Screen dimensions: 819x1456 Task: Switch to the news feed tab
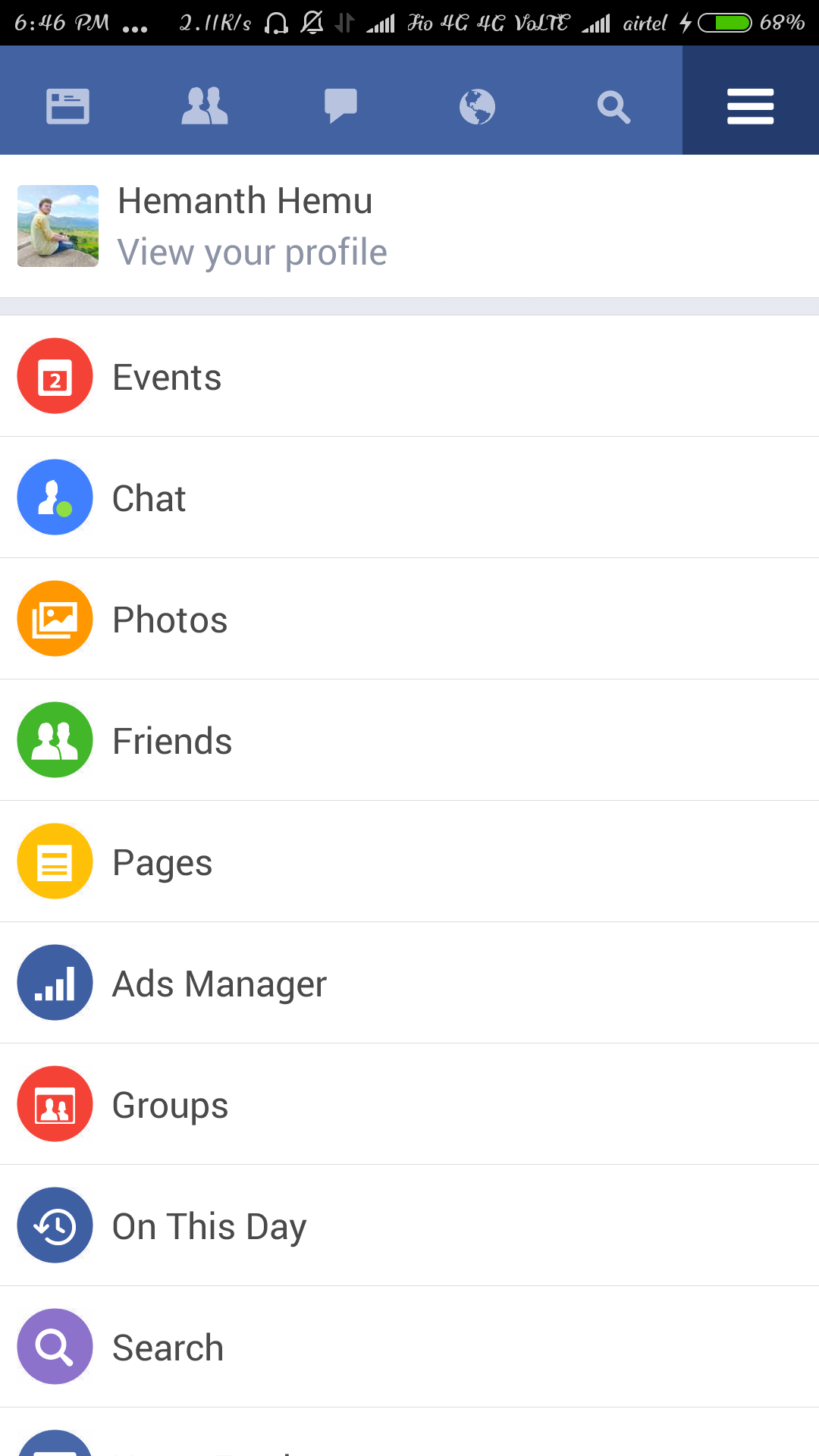tap(68, 106)
